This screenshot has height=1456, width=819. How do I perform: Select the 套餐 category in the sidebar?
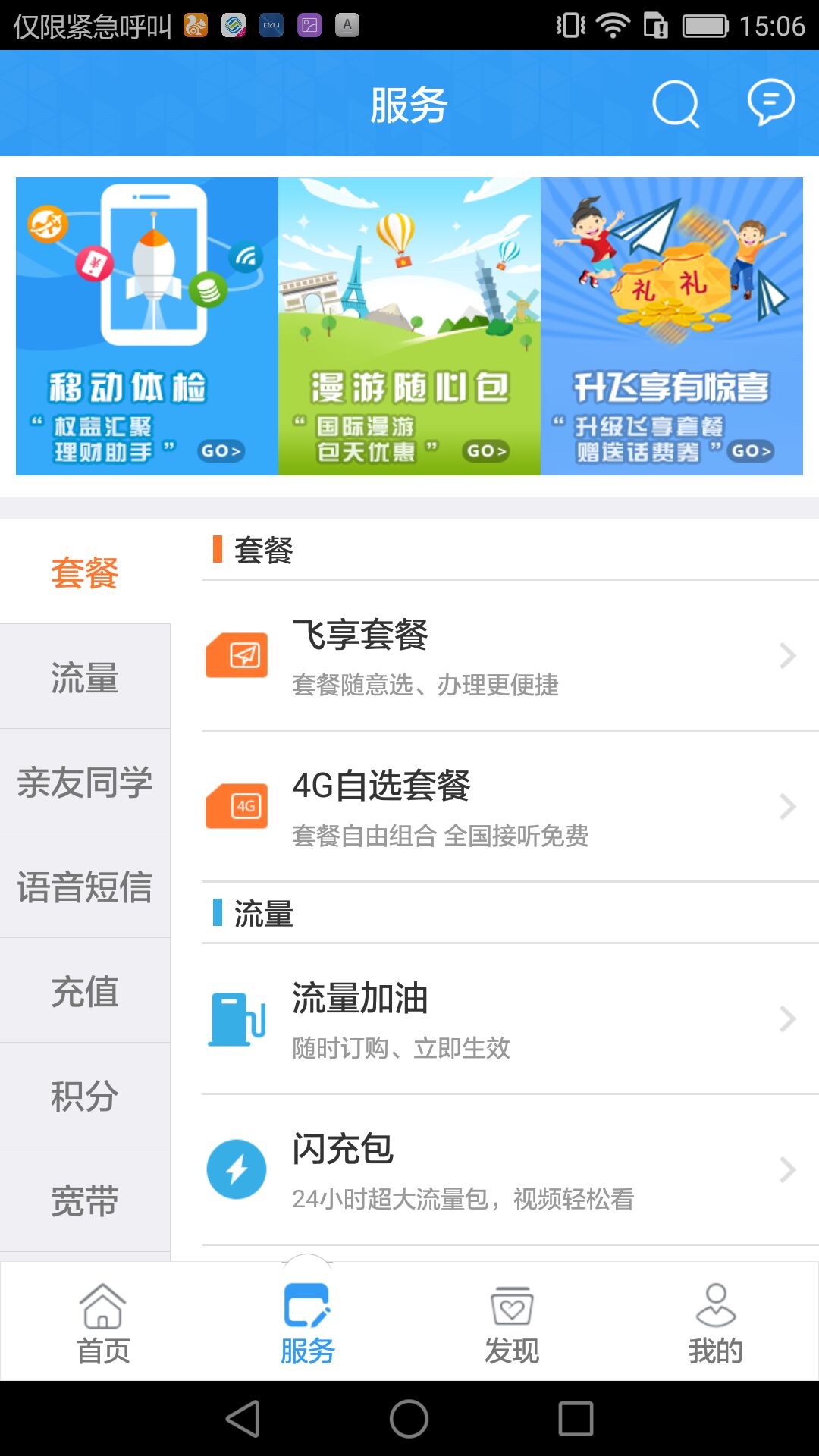pyautogui.click(x=85, y=573)
